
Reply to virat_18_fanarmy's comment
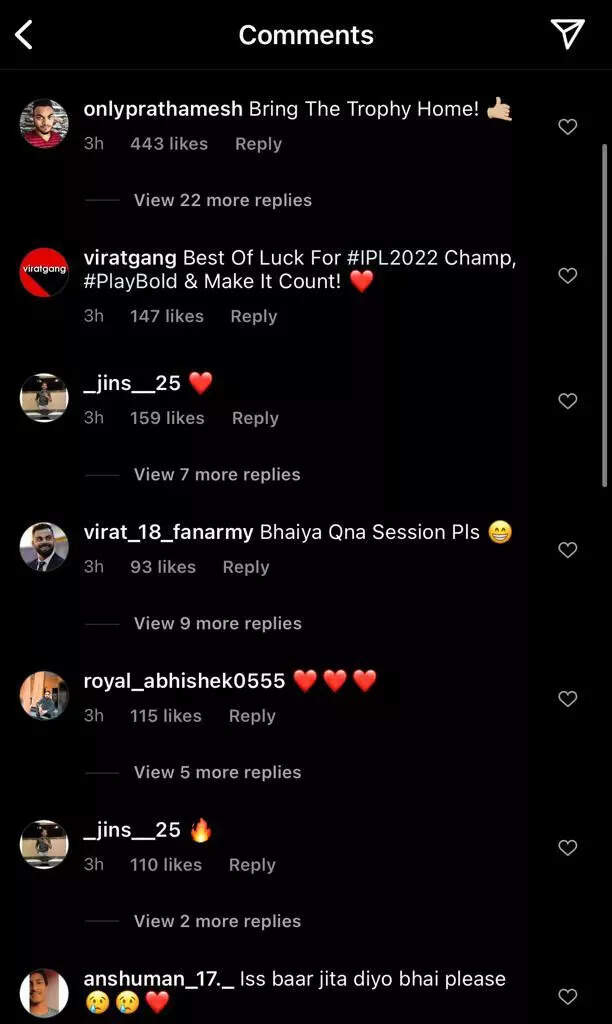pos(245,567)
